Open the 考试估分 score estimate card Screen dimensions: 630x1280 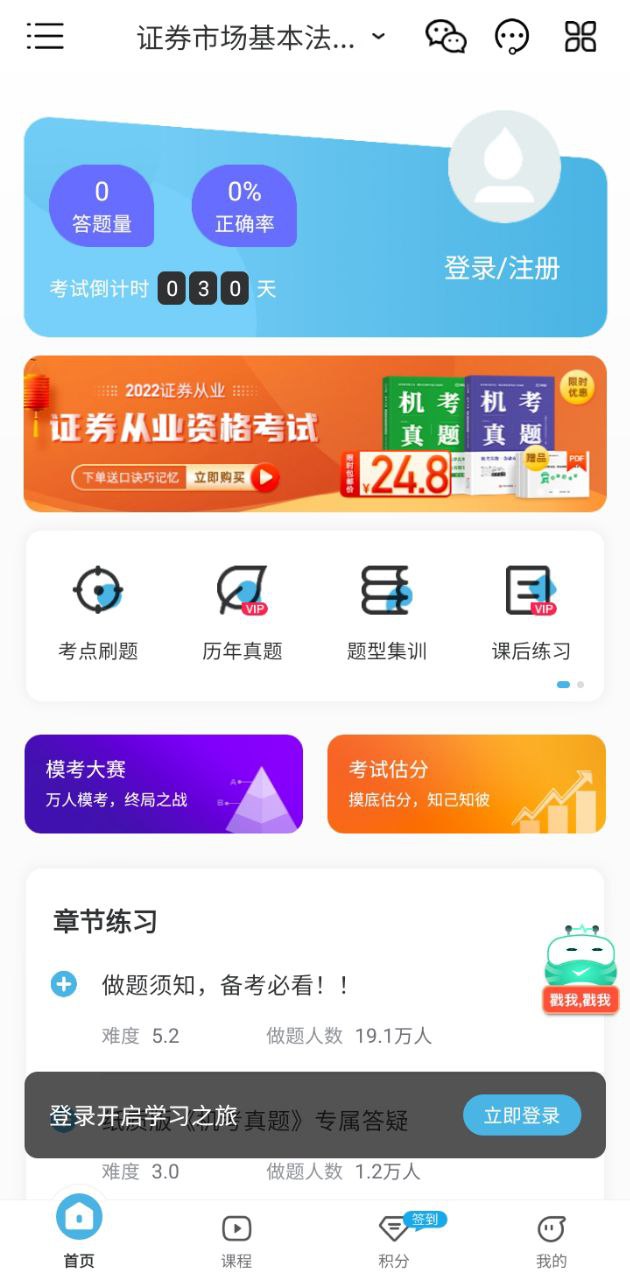click(x=466, y=784)
